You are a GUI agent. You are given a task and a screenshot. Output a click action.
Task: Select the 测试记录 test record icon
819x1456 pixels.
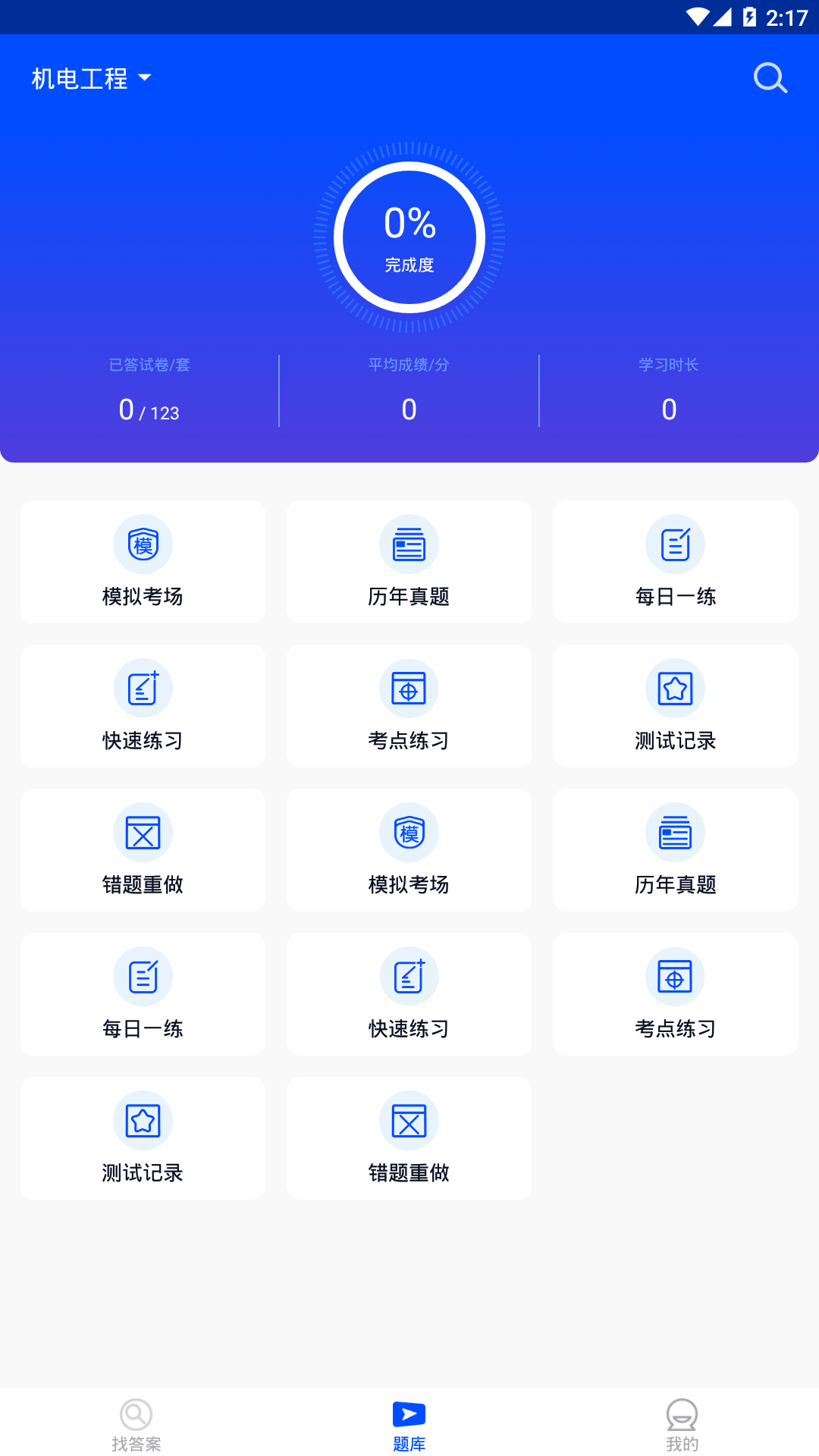point(675,688)
